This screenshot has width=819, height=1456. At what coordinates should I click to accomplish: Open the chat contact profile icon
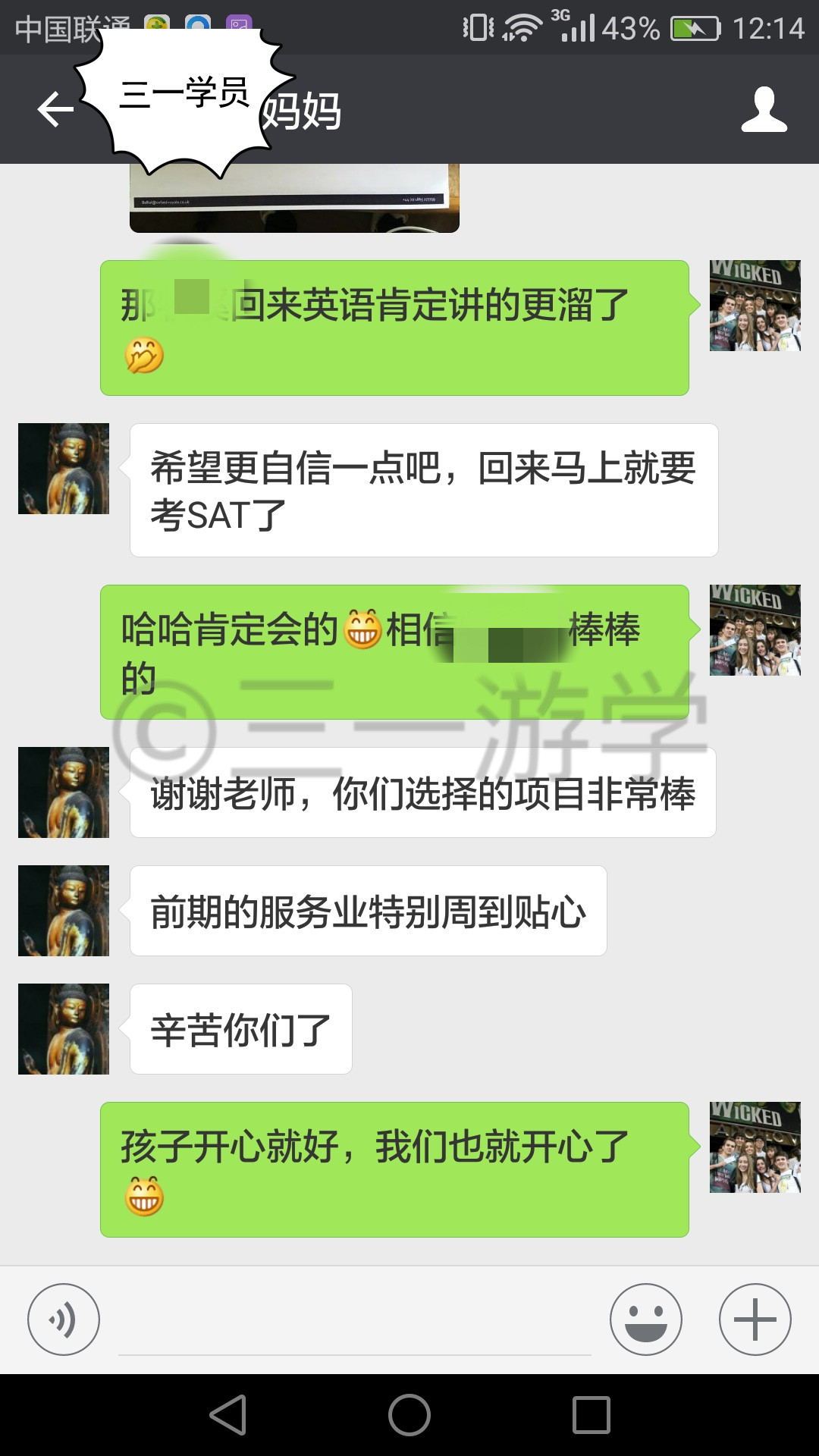[x=764, y=109]
